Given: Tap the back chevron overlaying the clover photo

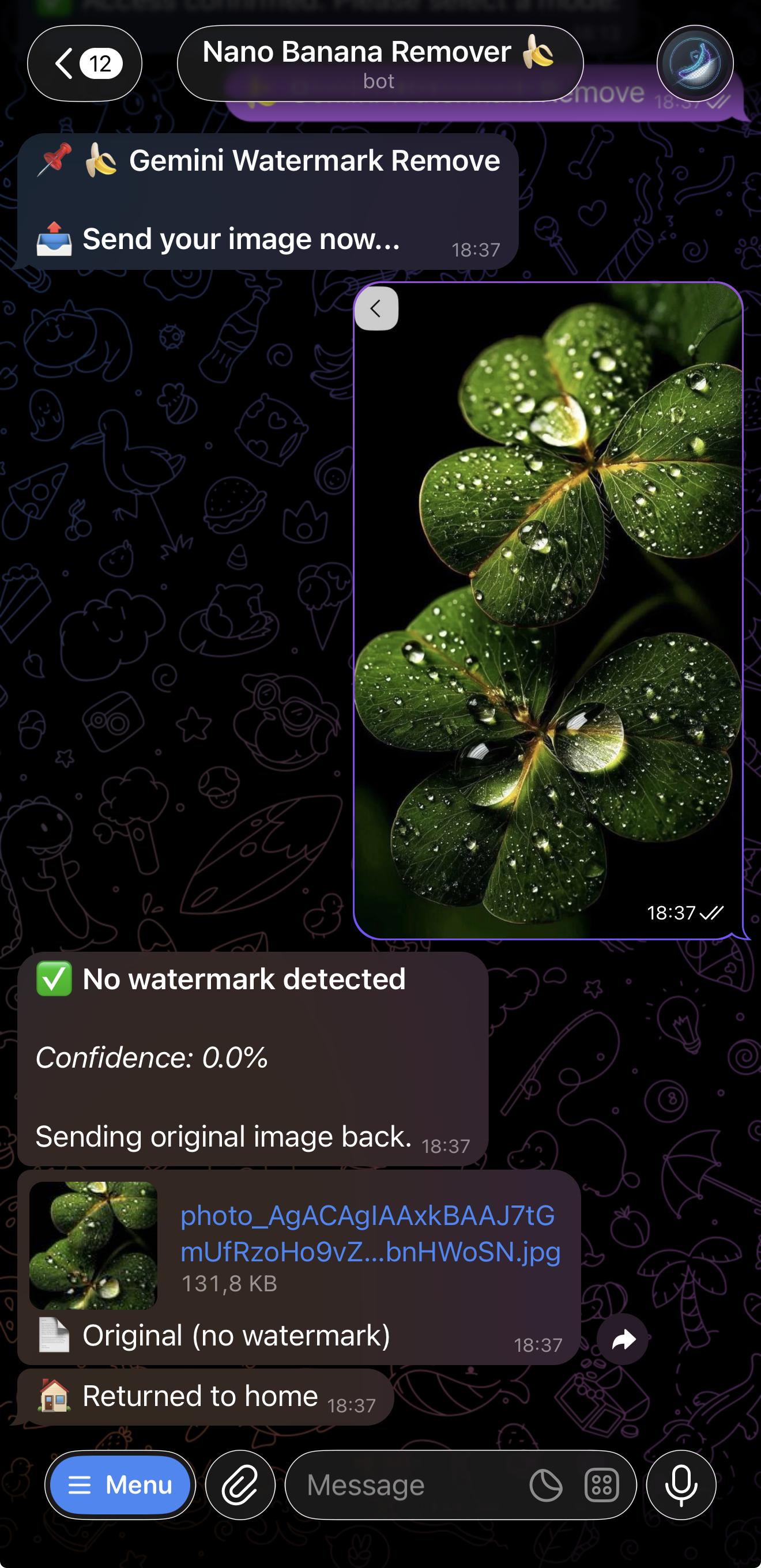Looking at the screenshot, I should pyautogui.click(x=376, y=309).
